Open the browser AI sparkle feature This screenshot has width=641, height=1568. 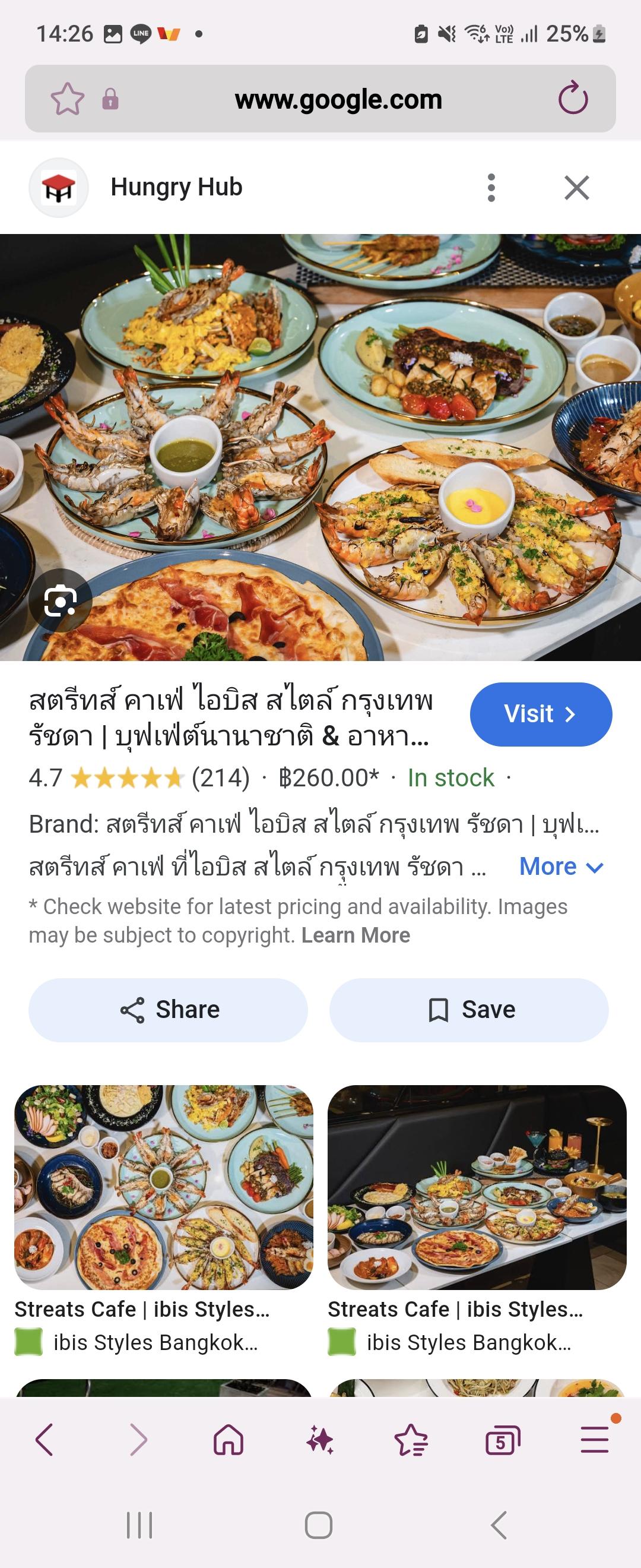(x=320, y=1440)
